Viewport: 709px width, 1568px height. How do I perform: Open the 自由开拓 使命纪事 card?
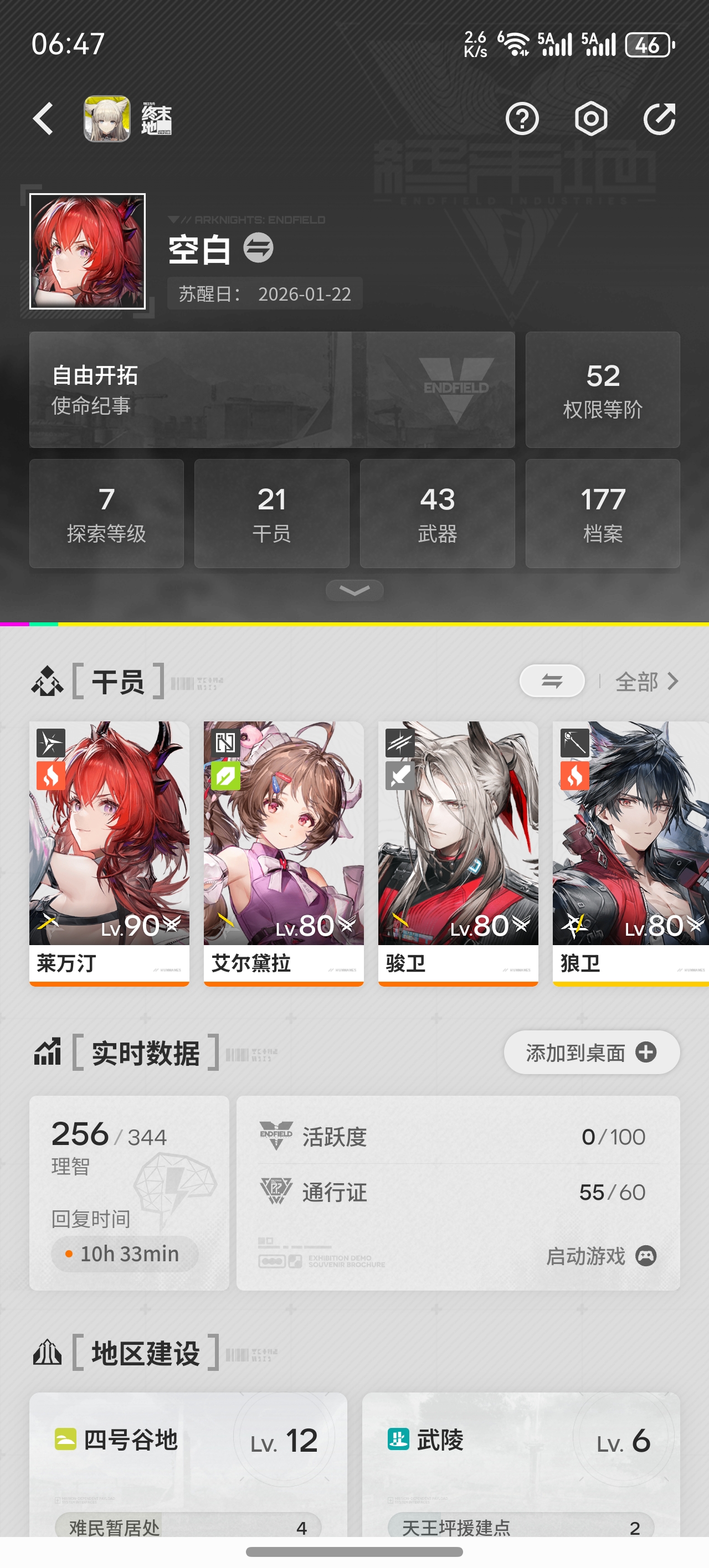[x=271, y=390]
